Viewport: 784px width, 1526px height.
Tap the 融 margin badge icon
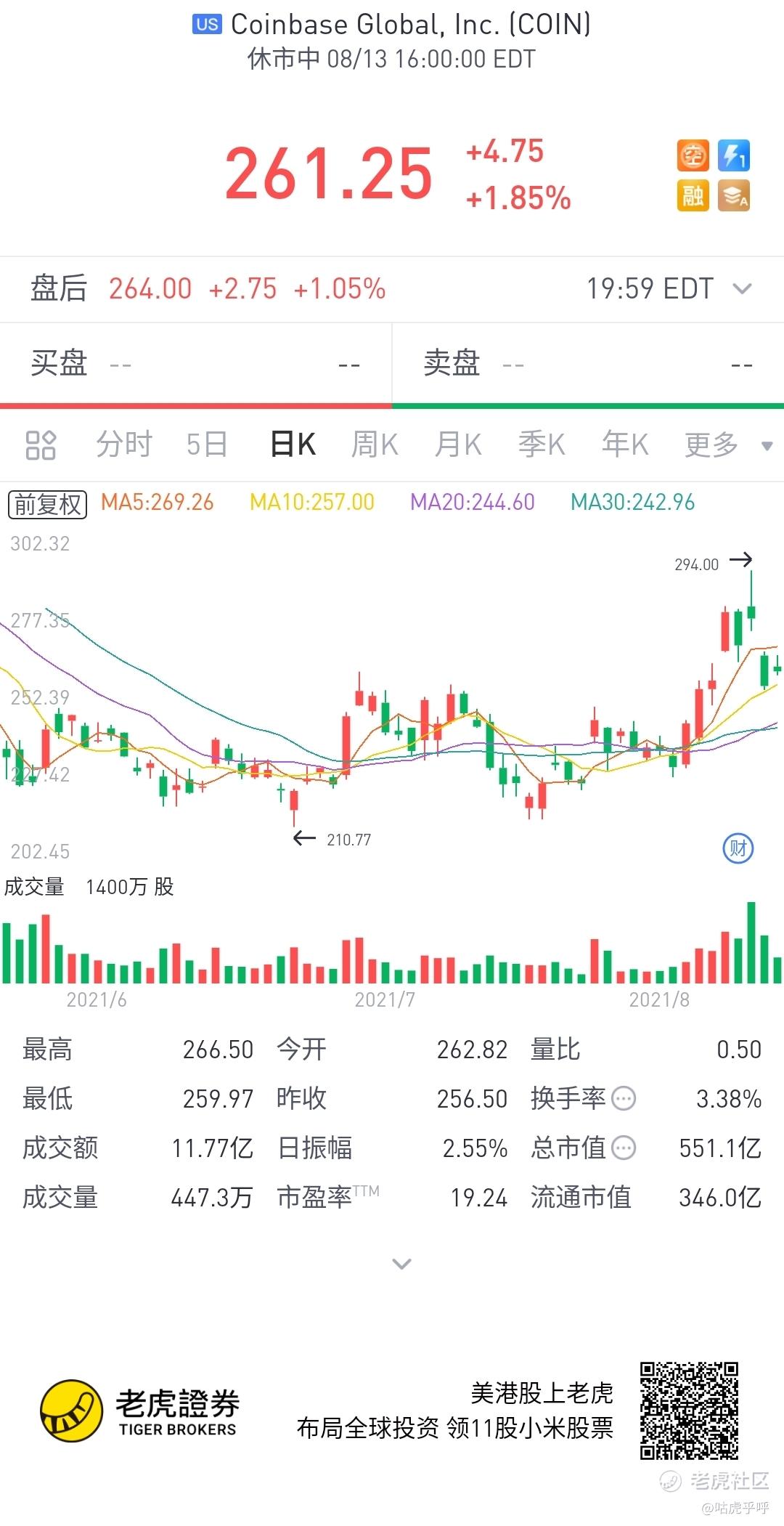(693, 196)
